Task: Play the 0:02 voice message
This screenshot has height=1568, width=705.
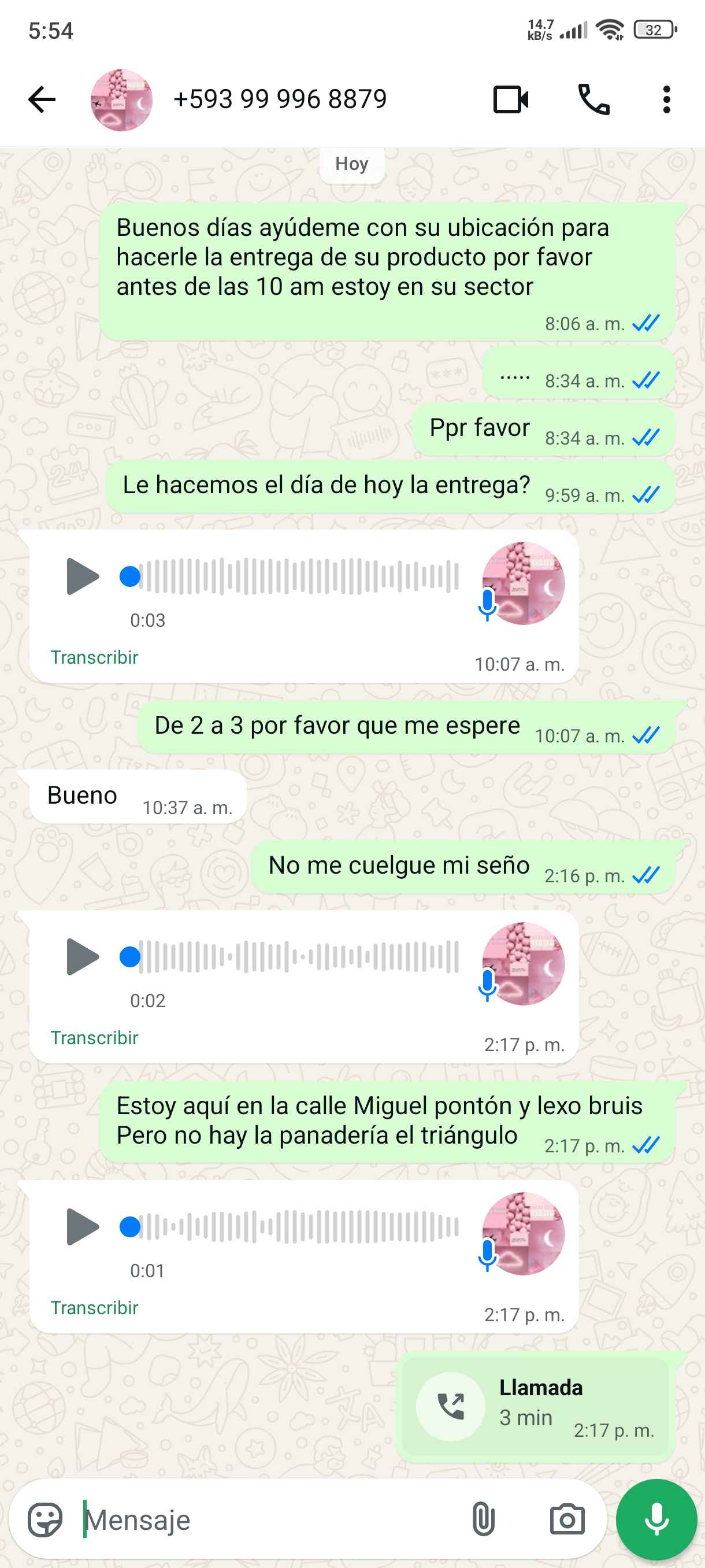Action: (x=82, y=956)
